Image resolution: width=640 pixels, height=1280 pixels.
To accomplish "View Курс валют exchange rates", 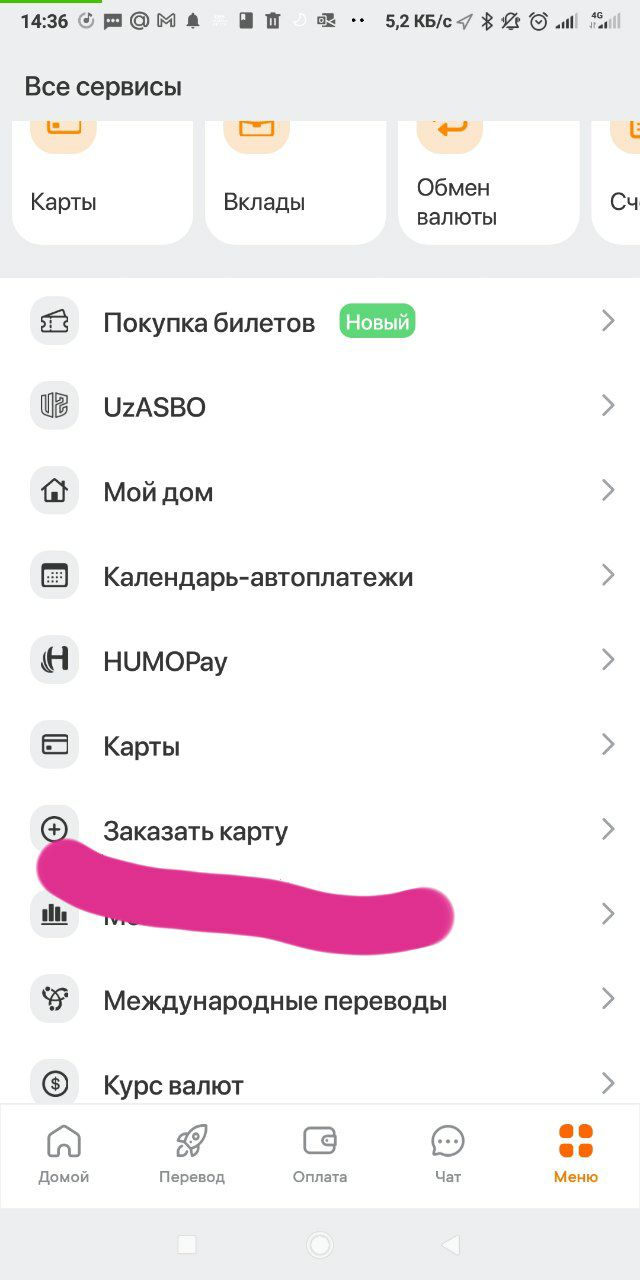I will pos(320,1084).
